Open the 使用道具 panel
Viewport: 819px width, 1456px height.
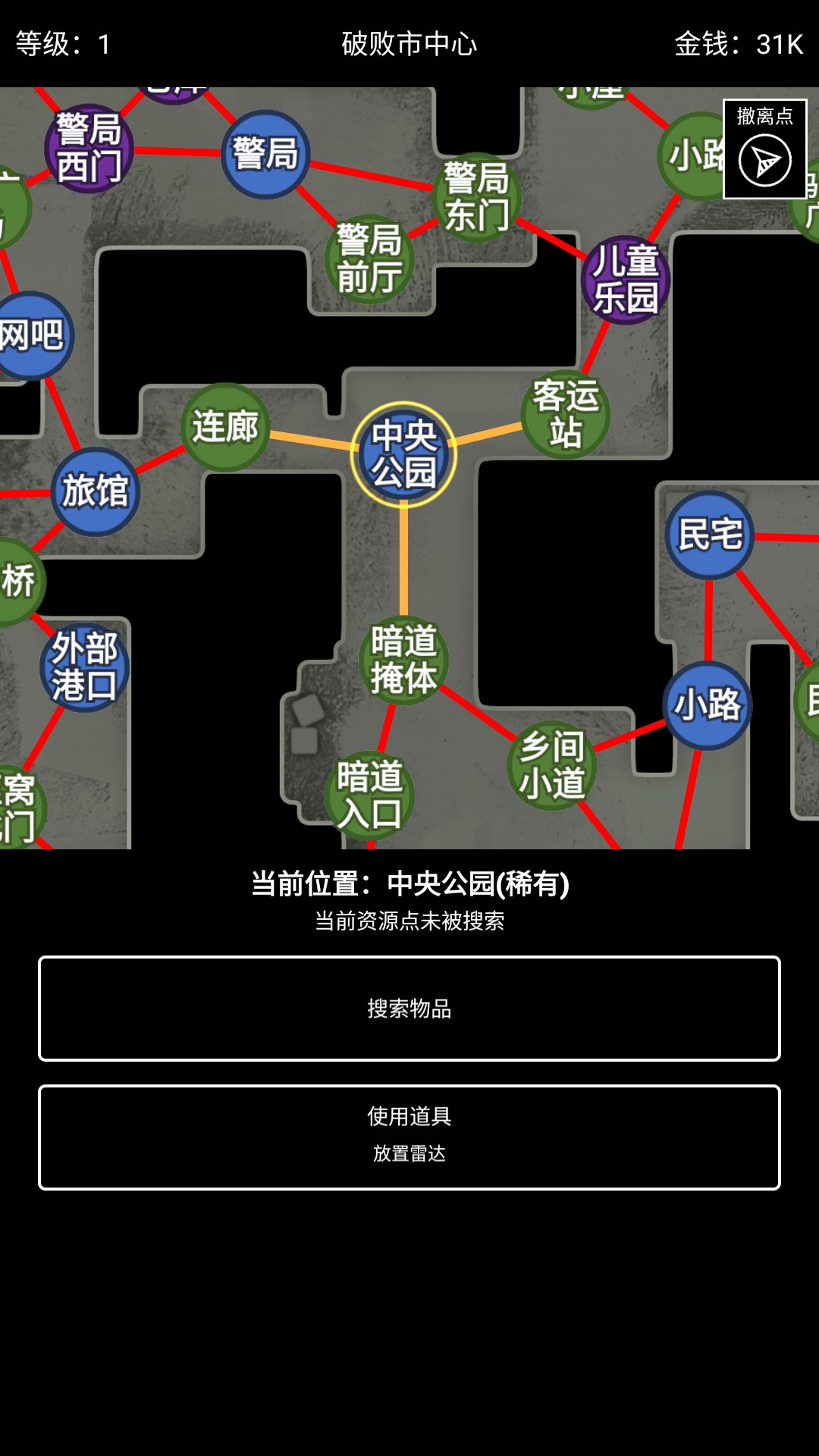point(409,1115)
